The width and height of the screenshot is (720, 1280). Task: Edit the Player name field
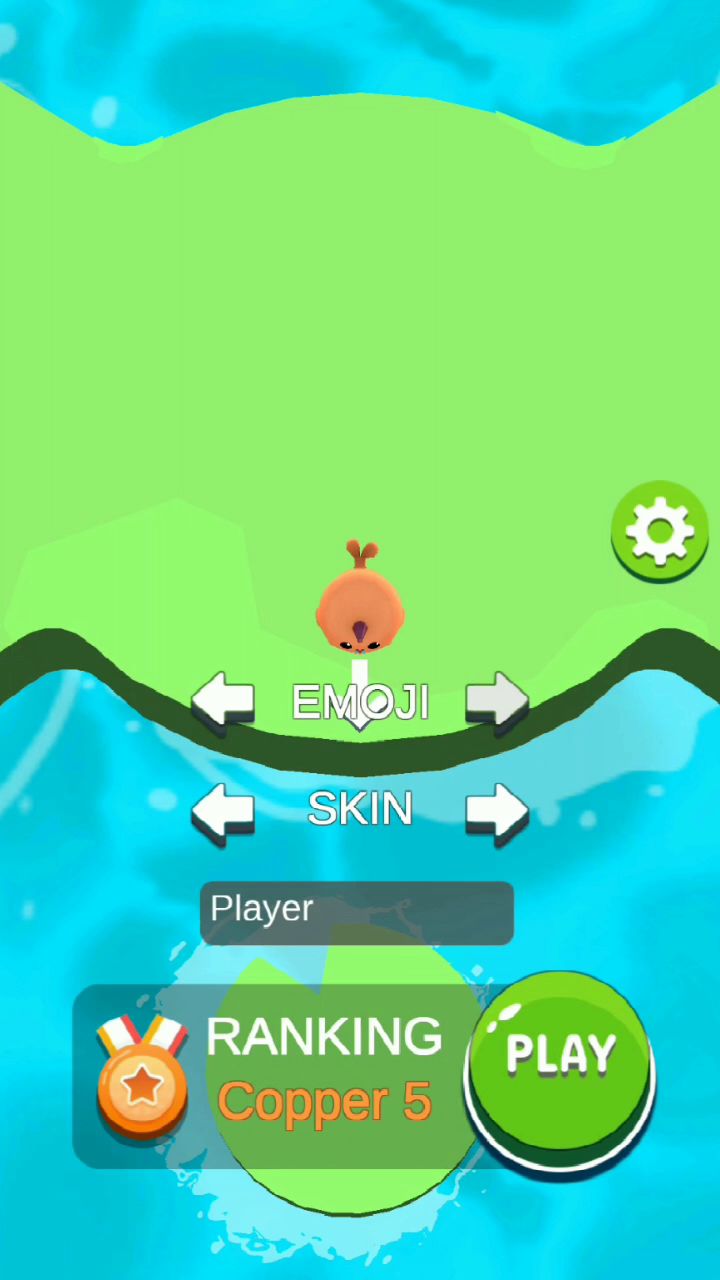tap(357, 911)
